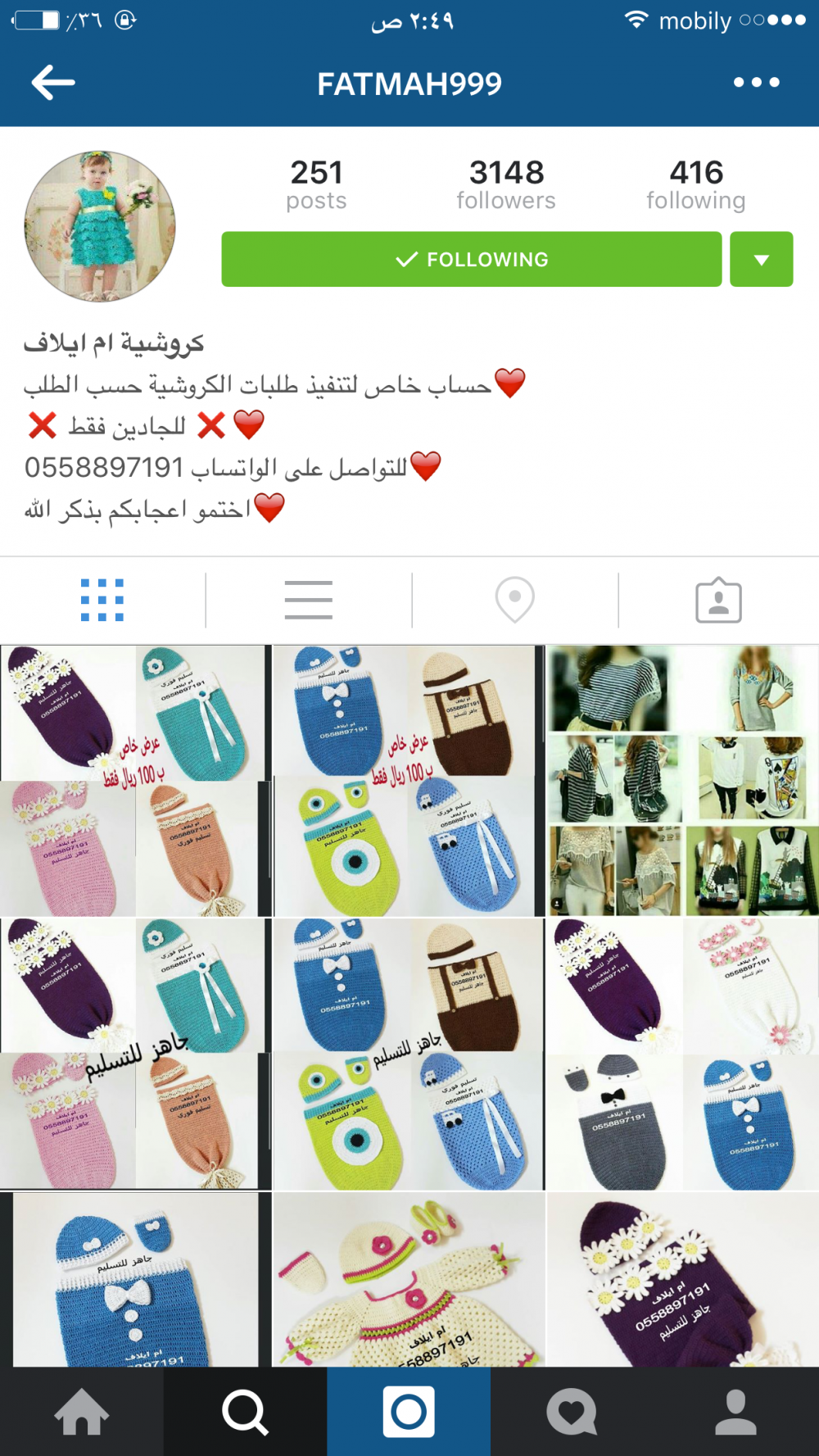The image size is (819, 1456).
Task: Open the cream crochet dress set post
Action: pyautogui.click(x=408, y=1278)
